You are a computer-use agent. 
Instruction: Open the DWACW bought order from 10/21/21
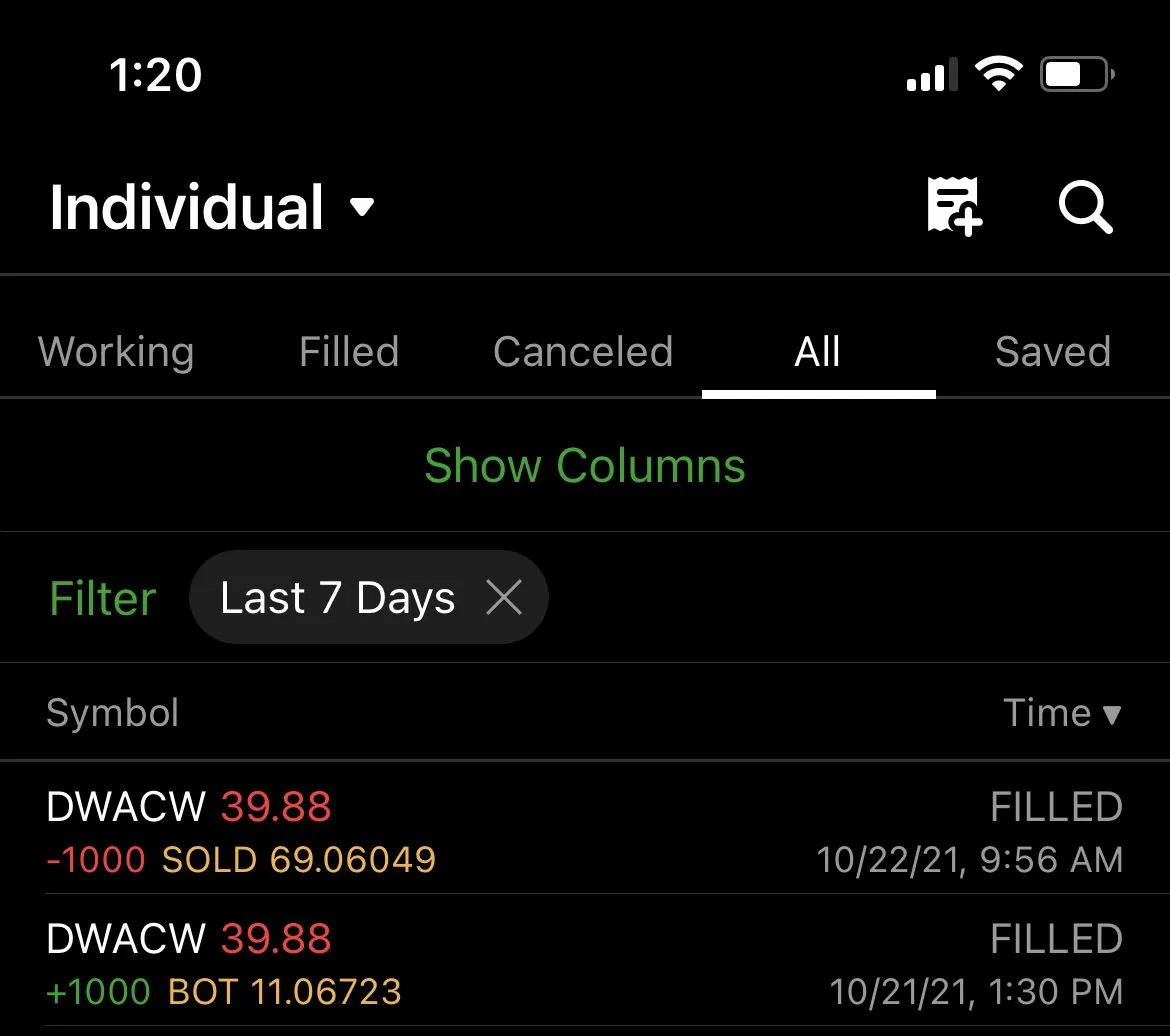pos(585,964)
